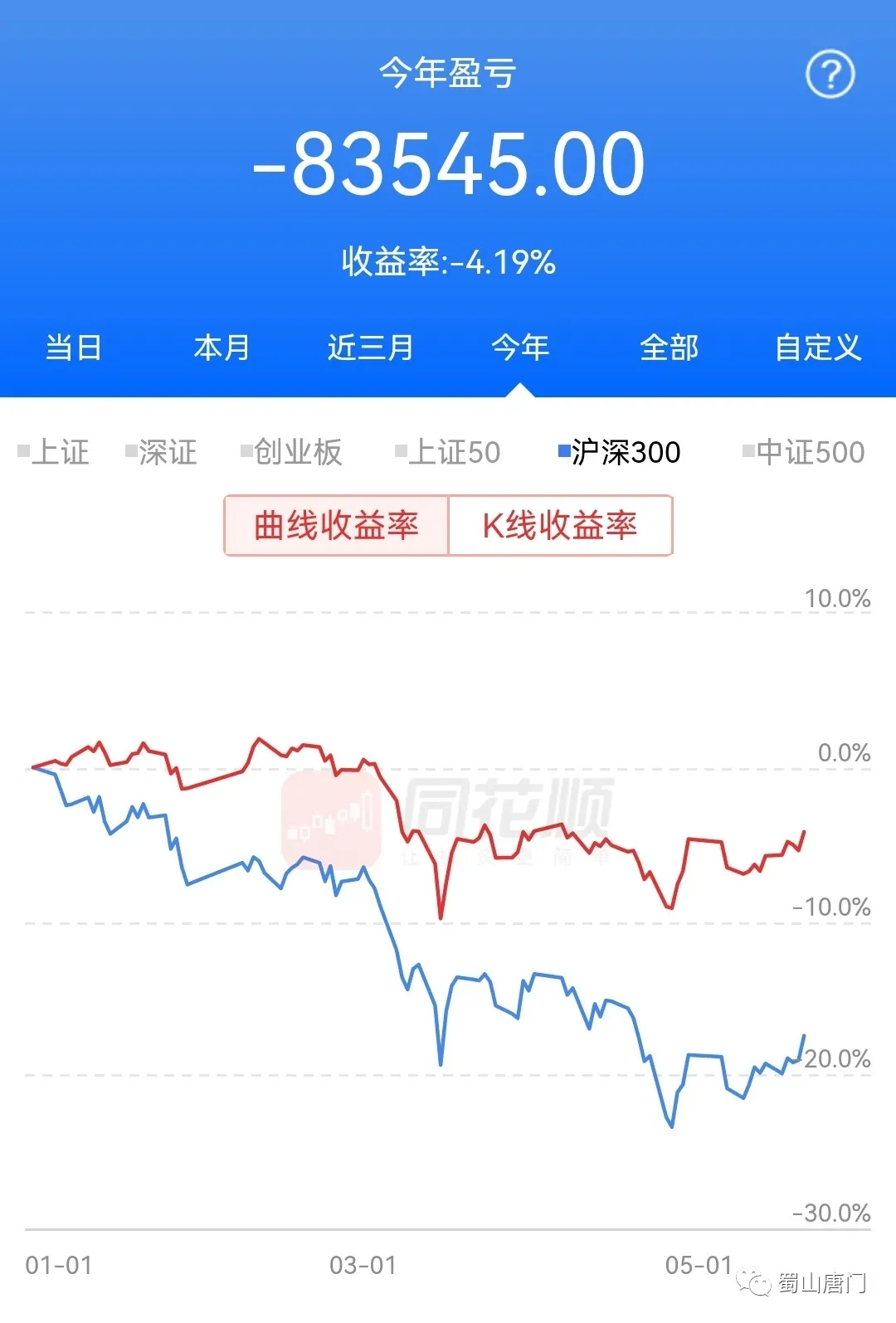Choose 上证50 as benchmark

coord(448,452)
